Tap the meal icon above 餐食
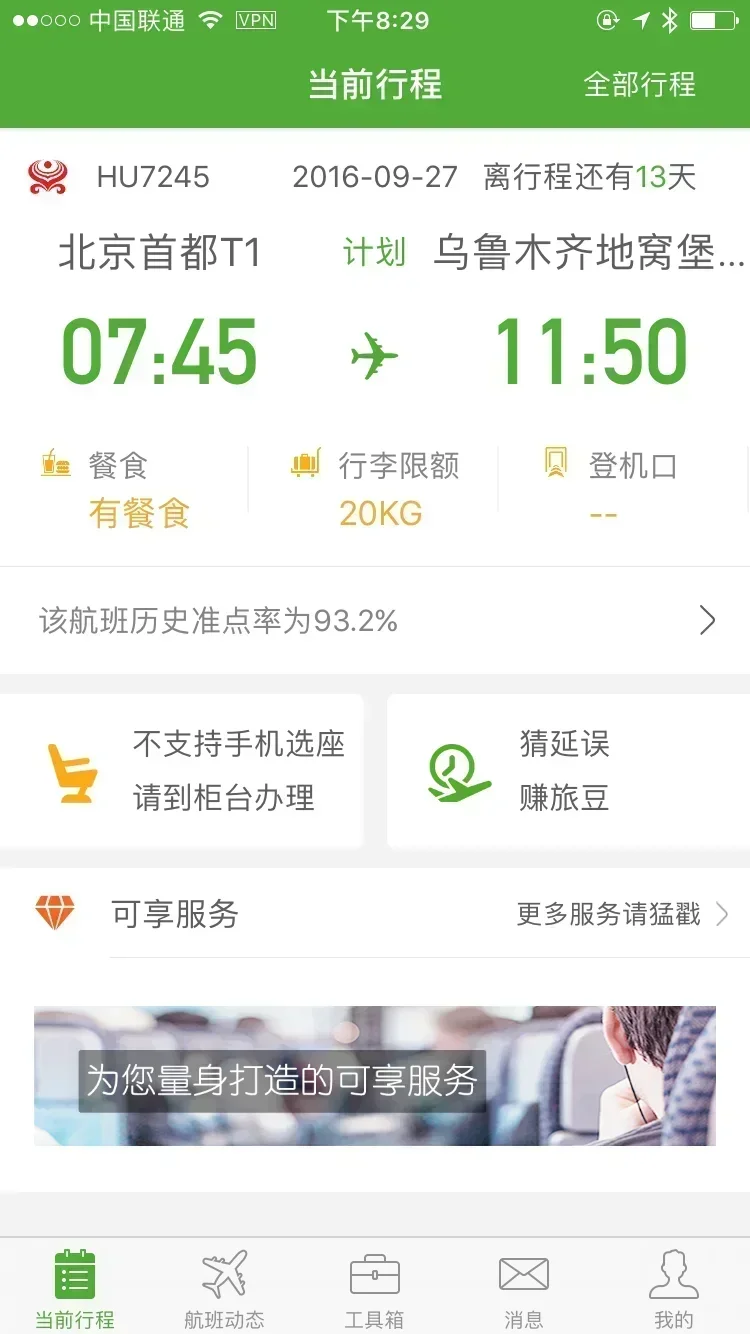 56,463
